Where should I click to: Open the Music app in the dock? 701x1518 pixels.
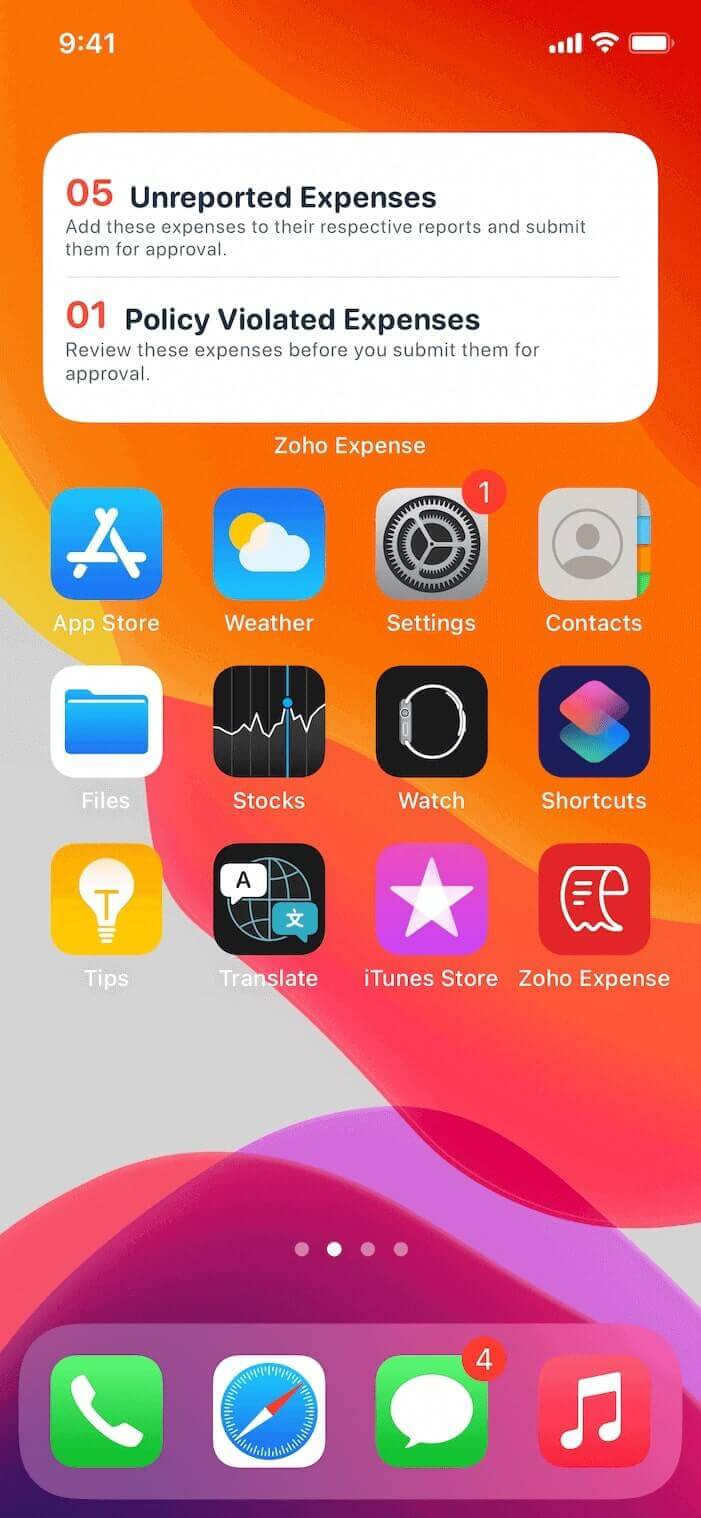tap(593, 1411)
